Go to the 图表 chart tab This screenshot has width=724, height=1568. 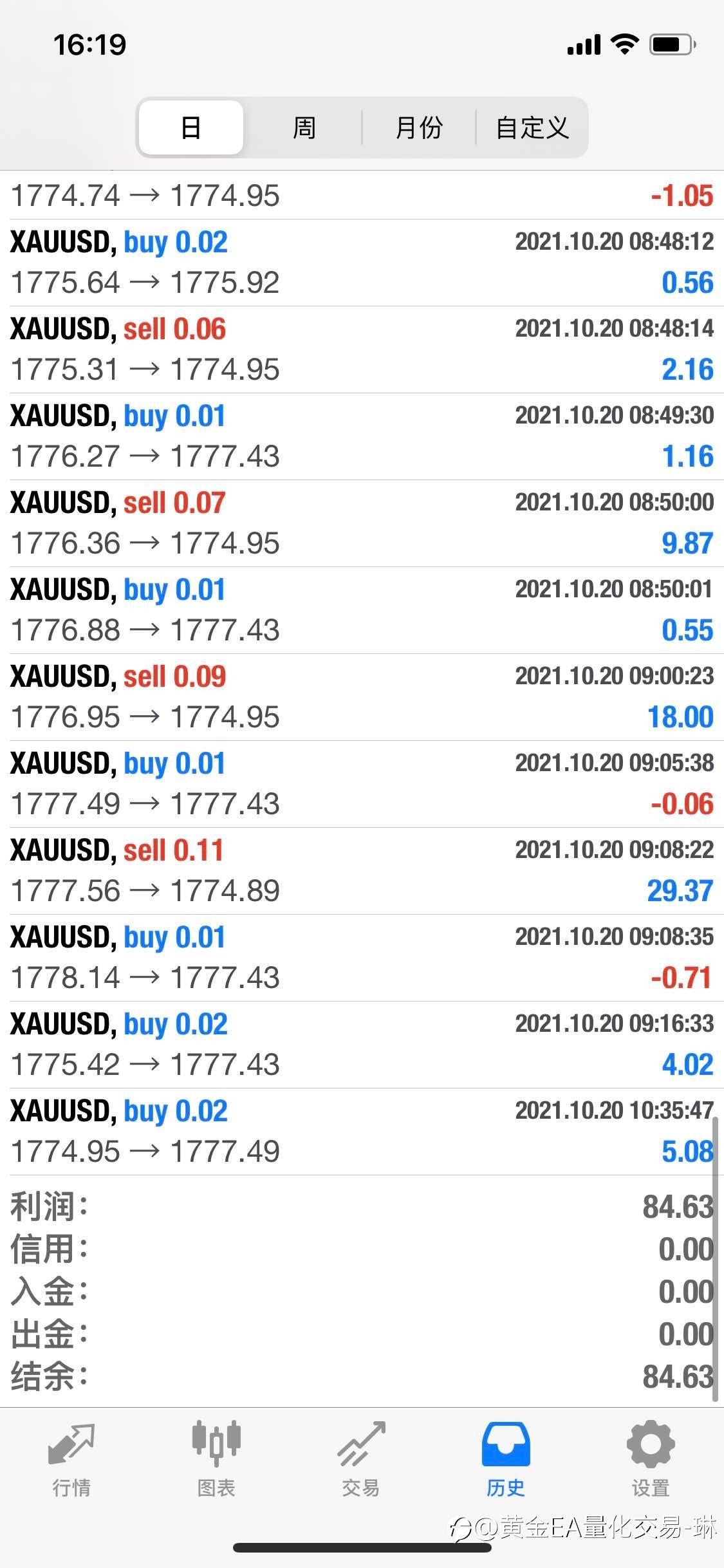(x=216, y=1460)
